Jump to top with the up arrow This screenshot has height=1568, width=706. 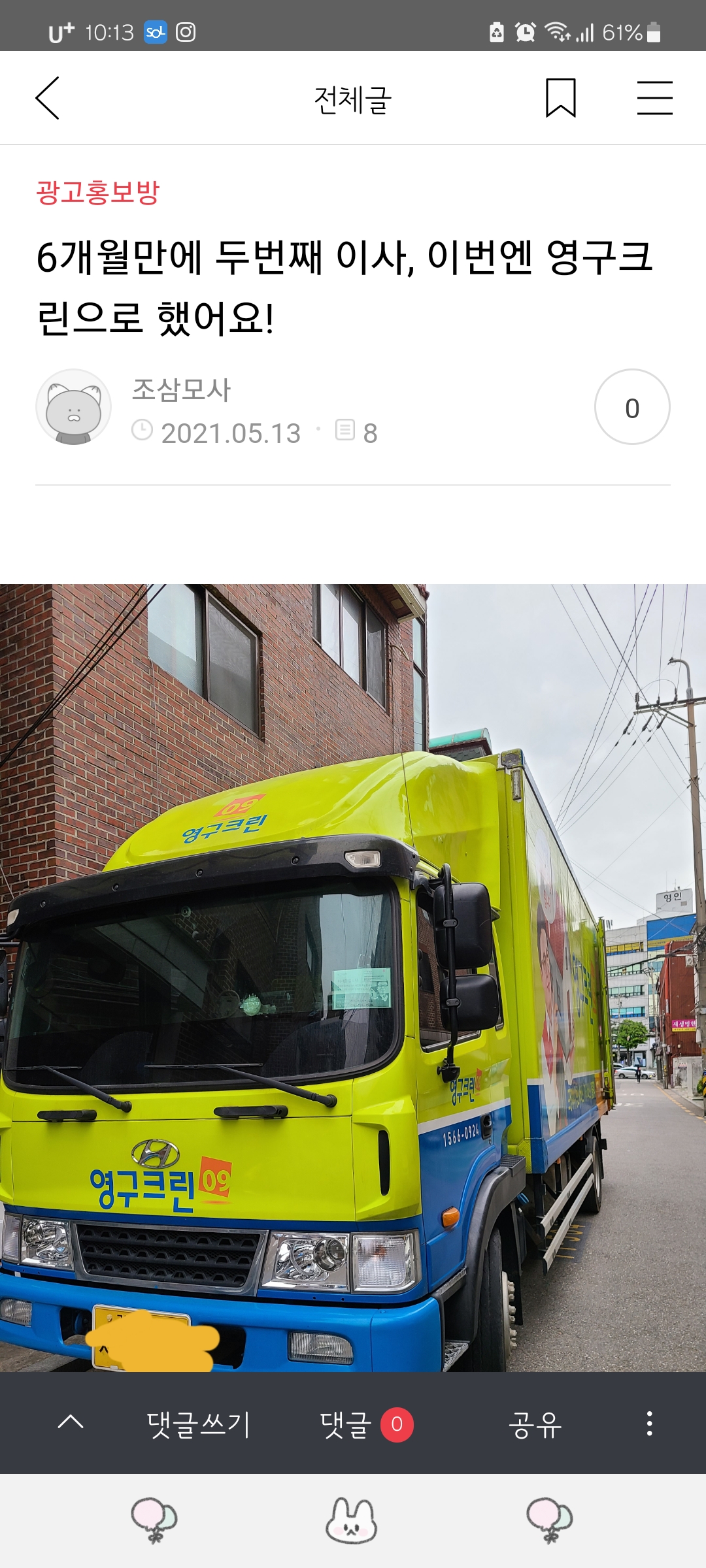pyautogui.click(x=71, y=1422)
